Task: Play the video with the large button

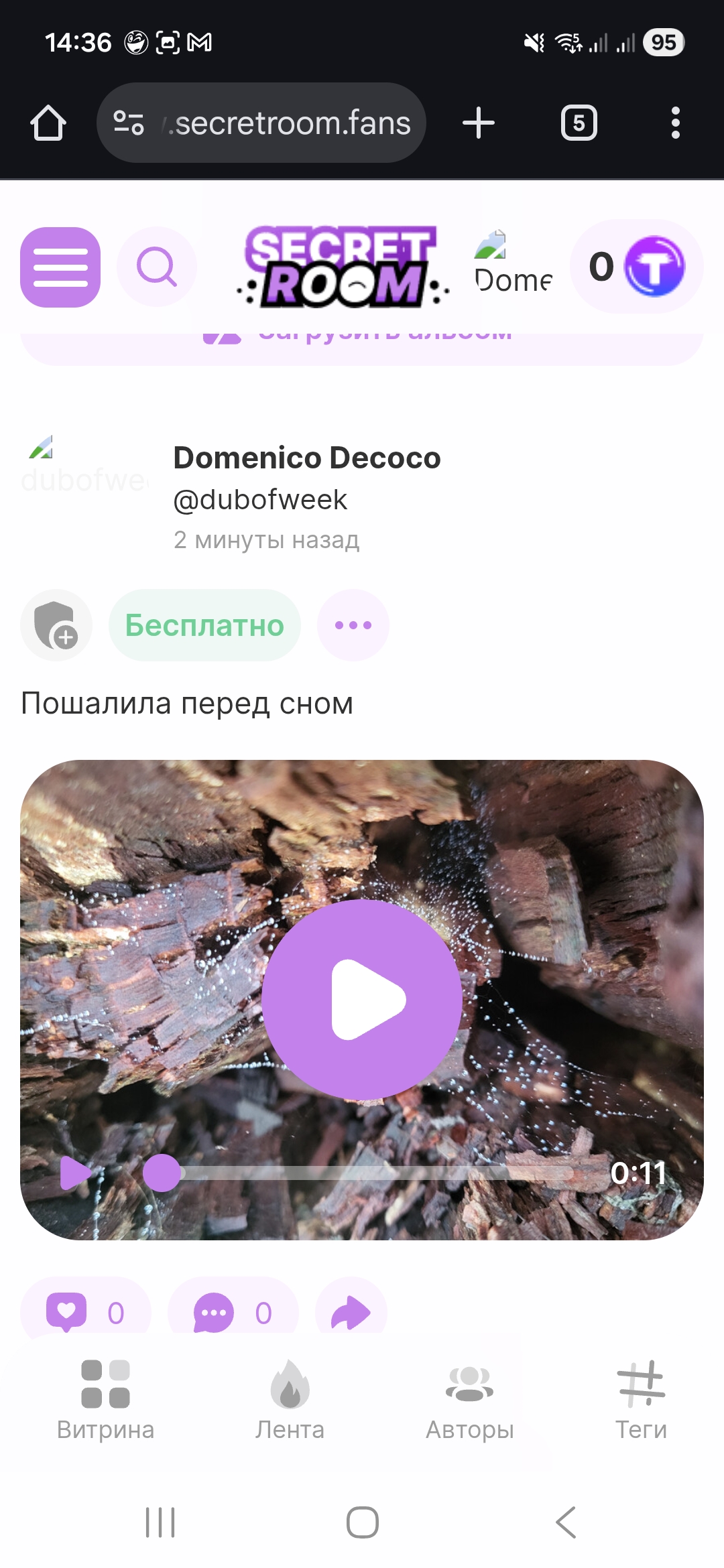Action: point(362,999)
